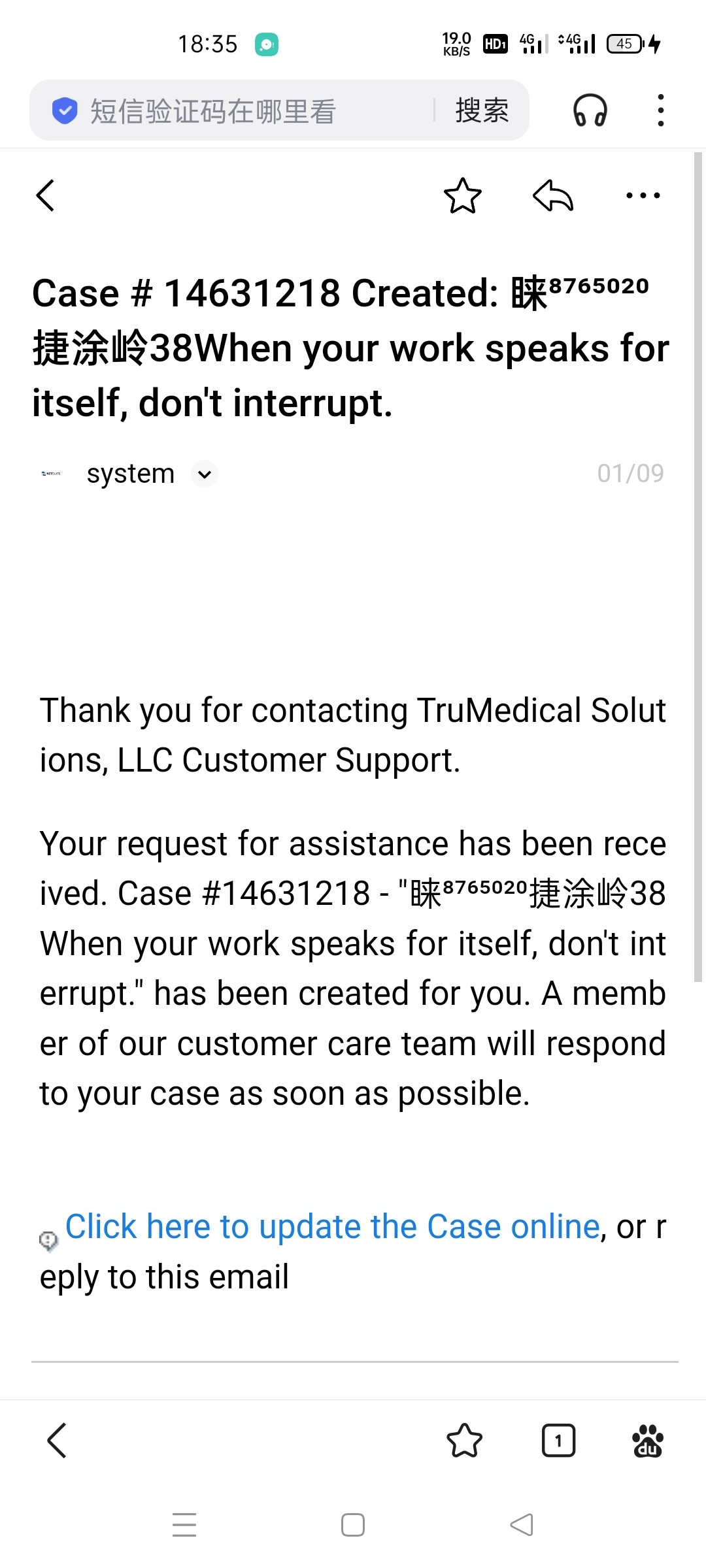Go back from the email using top arrow

click(x=45, y=195)
